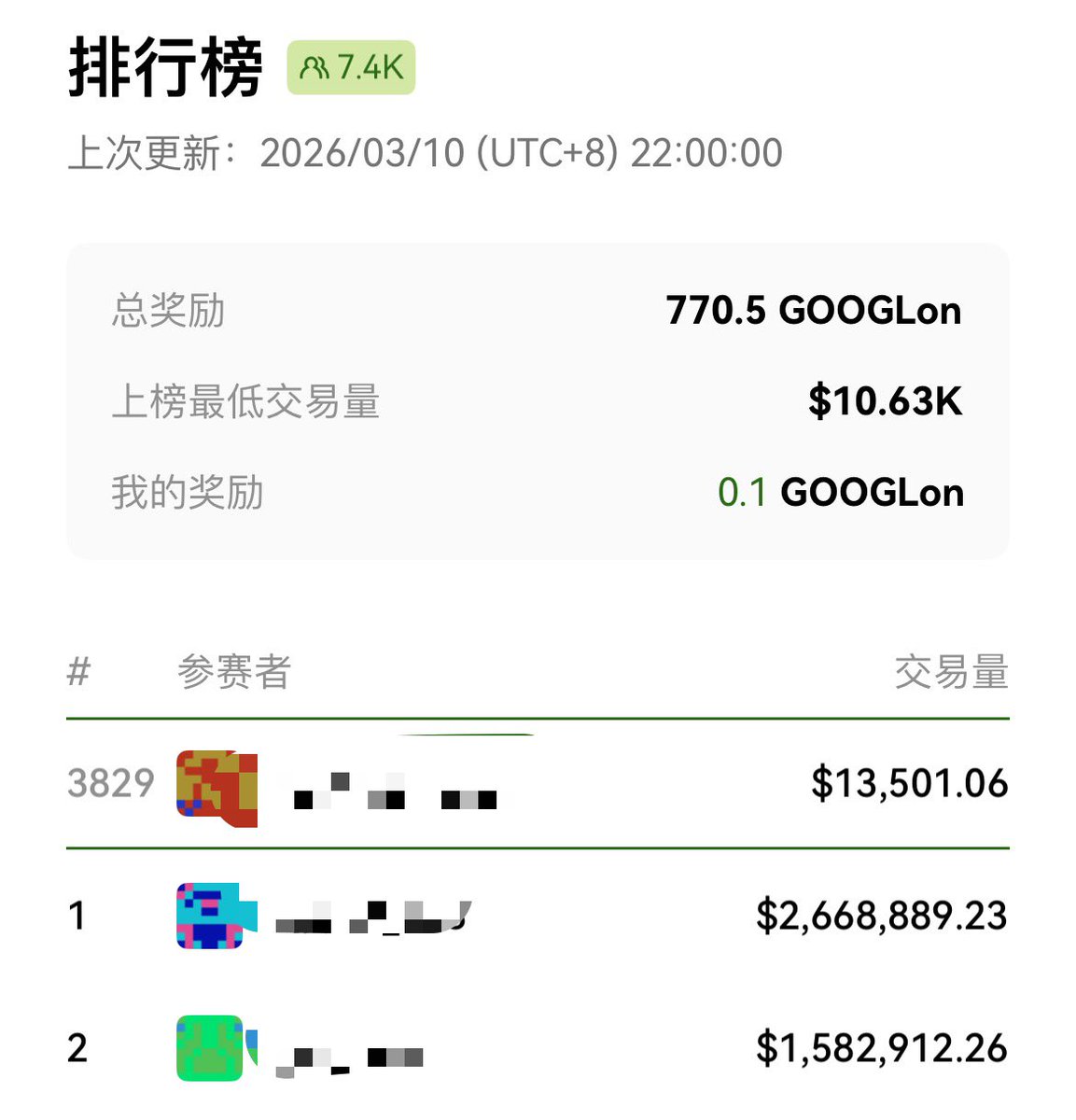The width and height of the screenshot is (1076, 1120).
Task: Open the rank 1 participant row
Action: [538, 916]
